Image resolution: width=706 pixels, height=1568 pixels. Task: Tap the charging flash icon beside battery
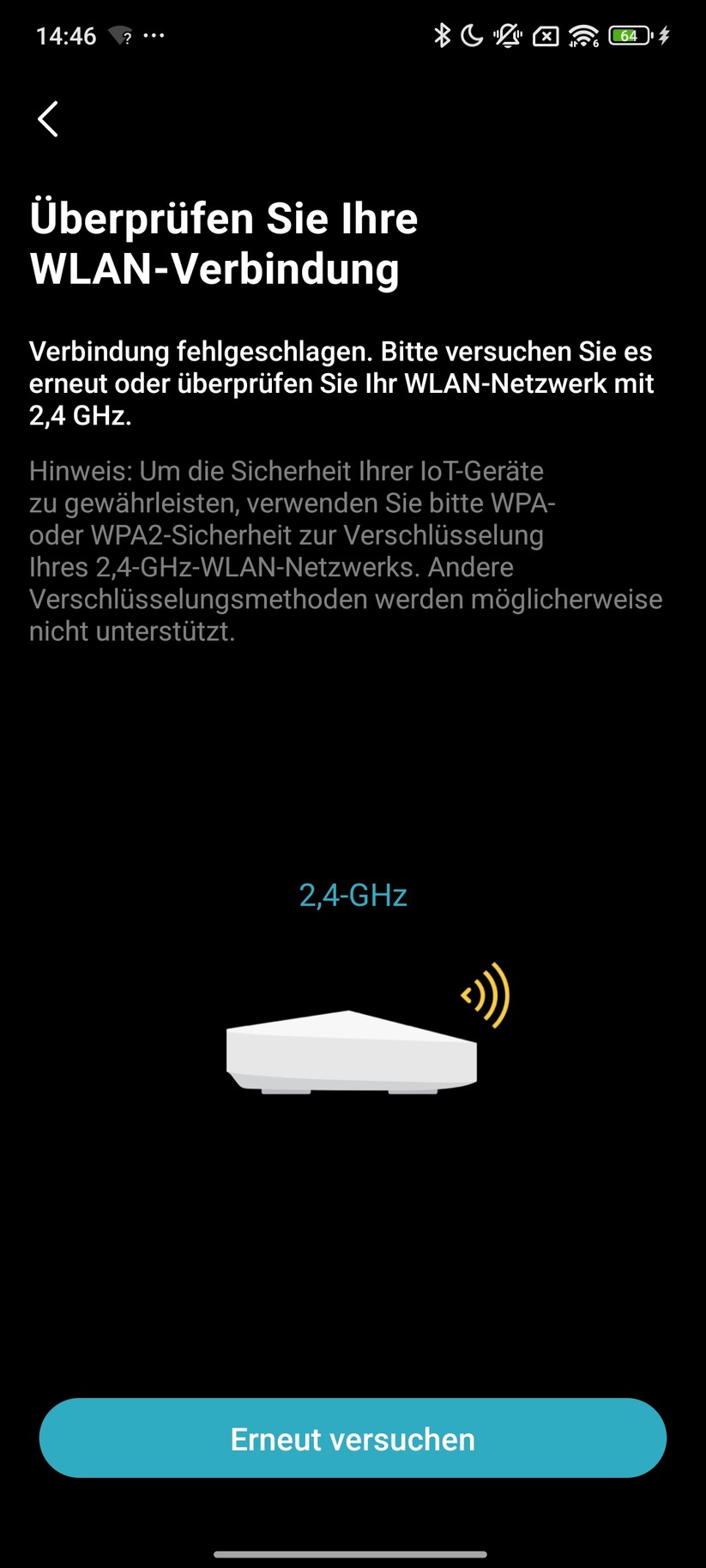click(x=666, y=35)
